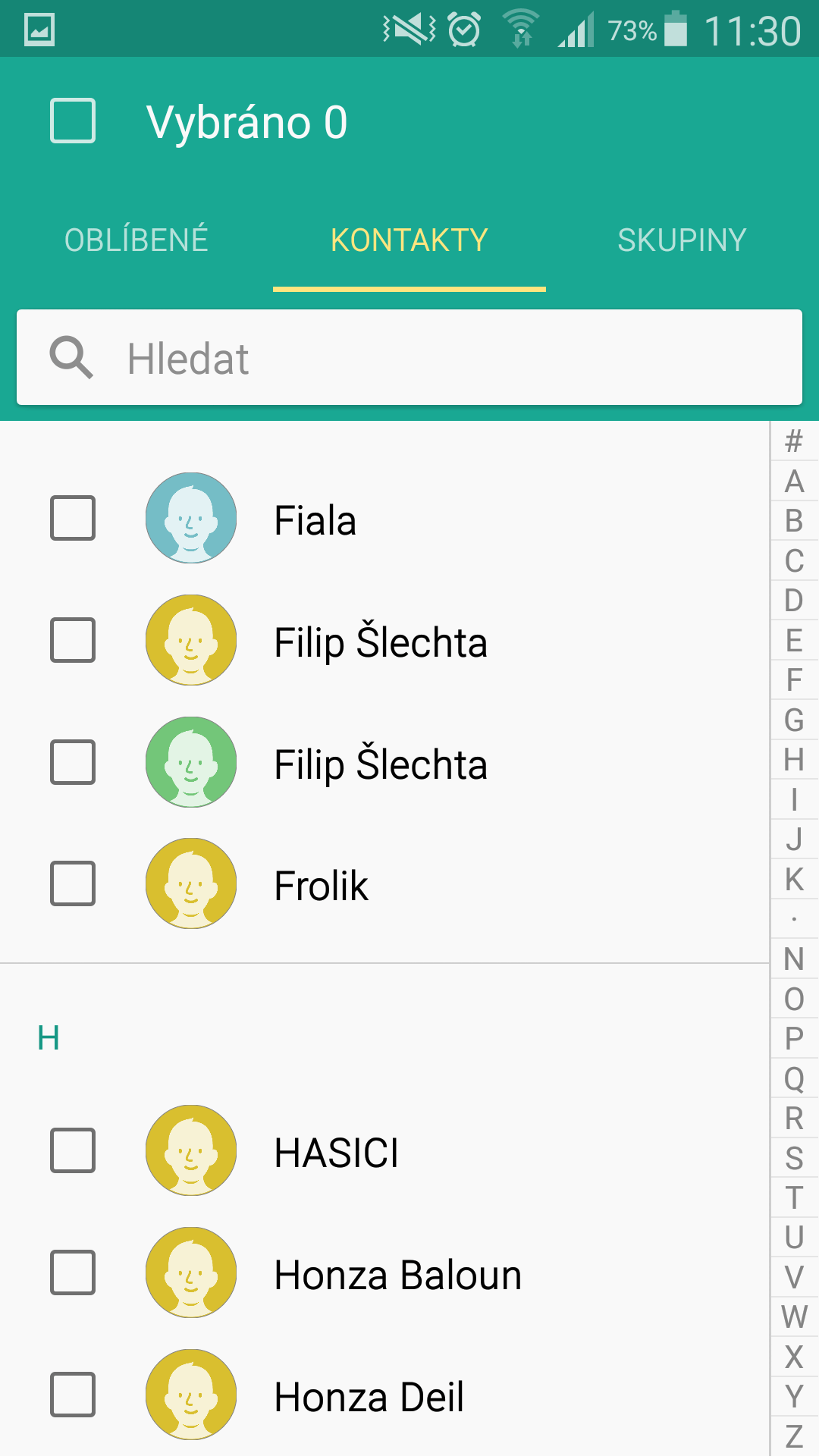Check the box next to Fiala

73,518
